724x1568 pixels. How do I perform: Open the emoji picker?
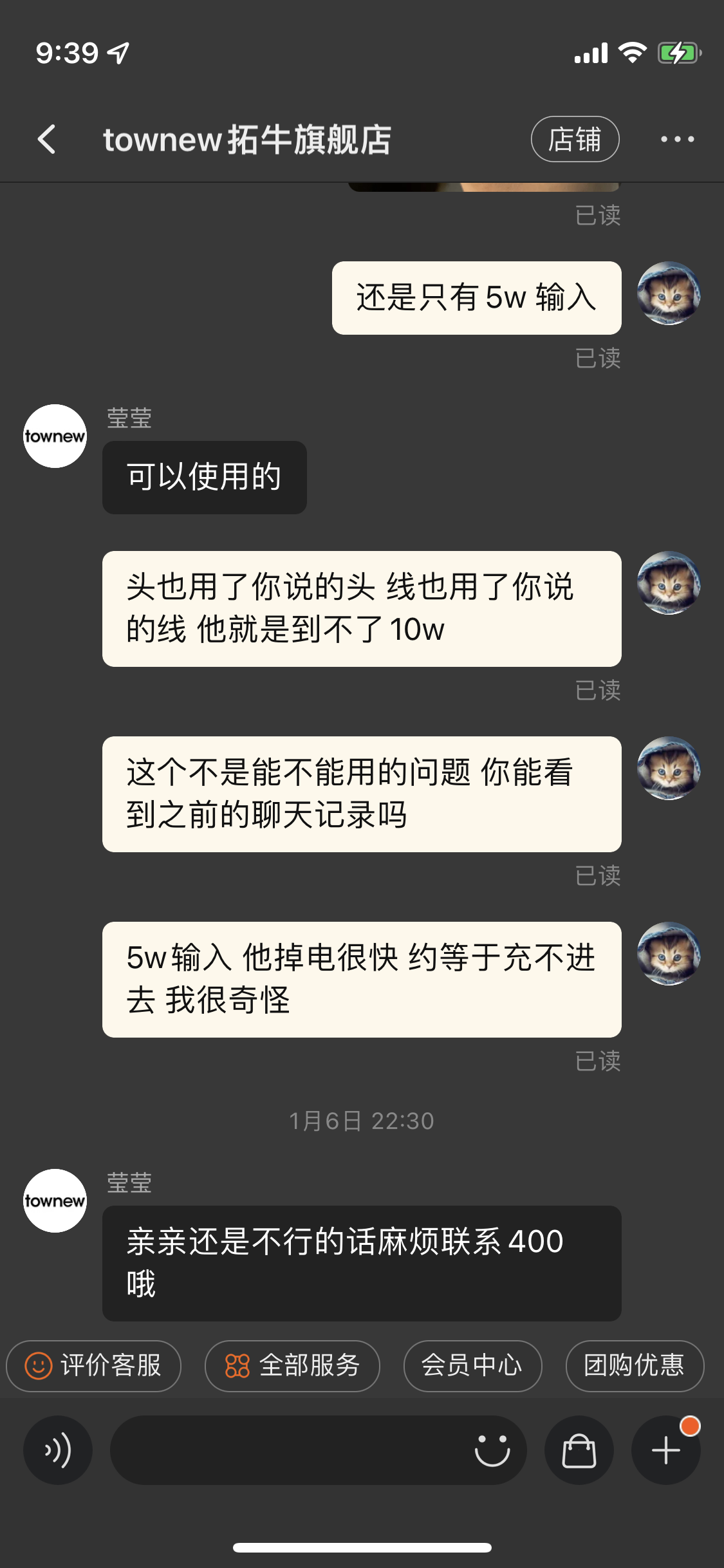click(492, 1450)
